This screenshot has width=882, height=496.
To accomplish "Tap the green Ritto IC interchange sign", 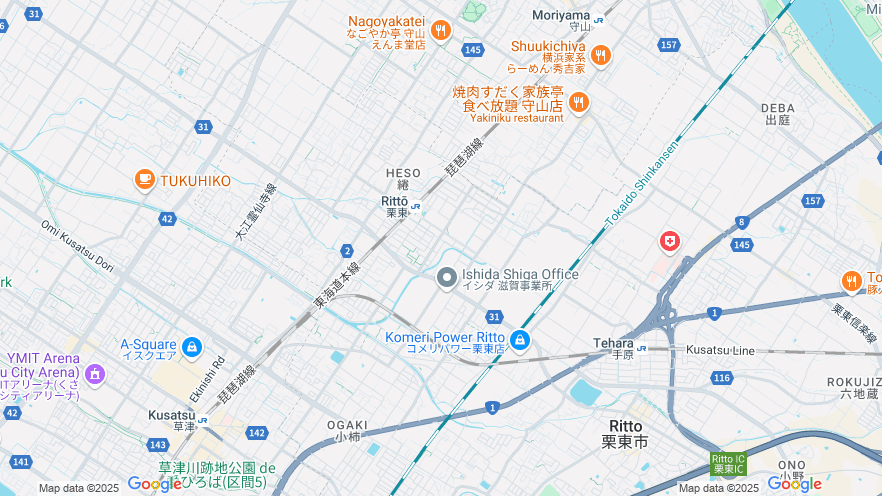I will [x=728, y=463].
